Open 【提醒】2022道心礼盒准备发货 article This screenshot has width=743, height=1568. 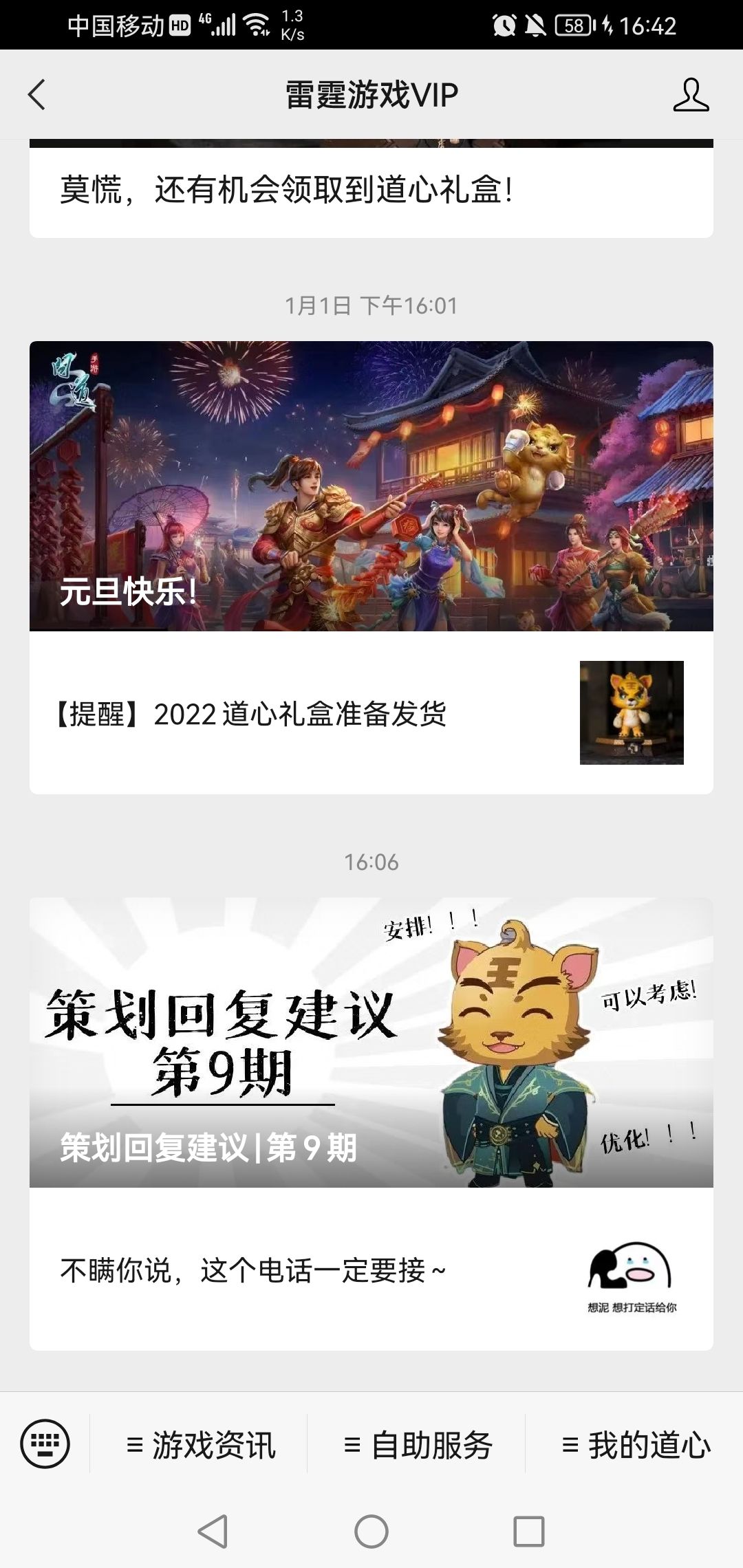coord(371,713)
